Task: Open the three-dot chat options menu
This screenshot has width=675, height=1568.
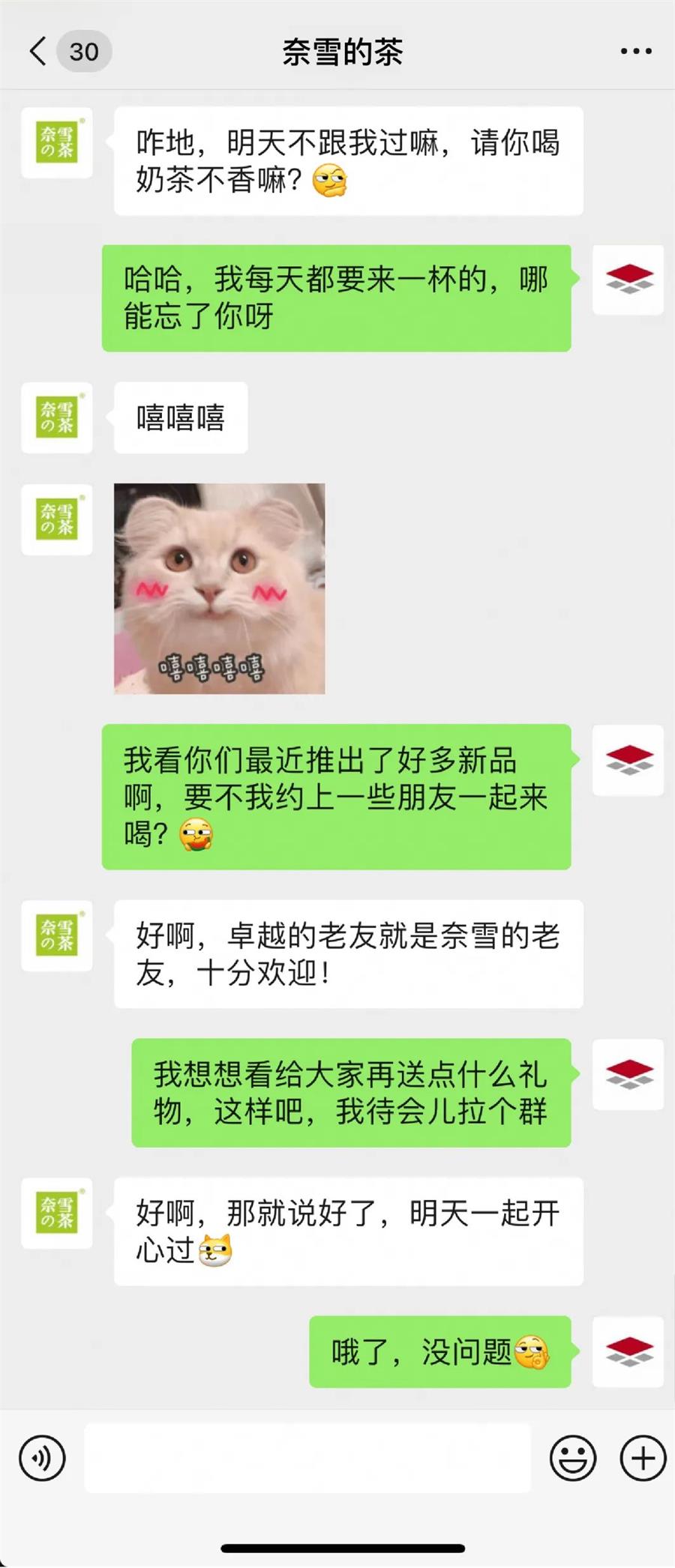Action: click(x=635, y=52)
